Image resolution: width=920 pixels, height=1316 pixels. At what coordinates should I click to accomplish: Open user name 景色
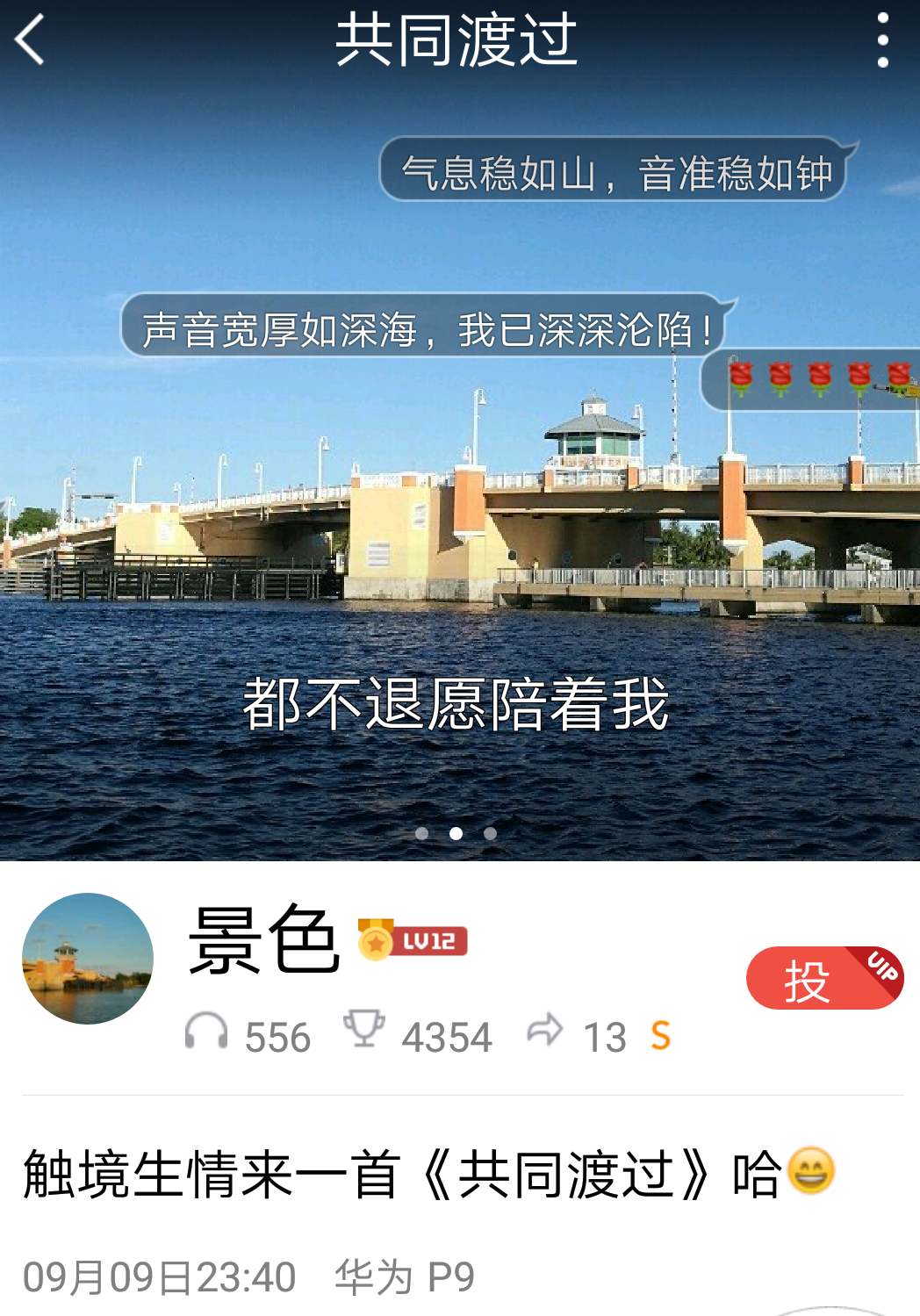(x=264, y=941)
